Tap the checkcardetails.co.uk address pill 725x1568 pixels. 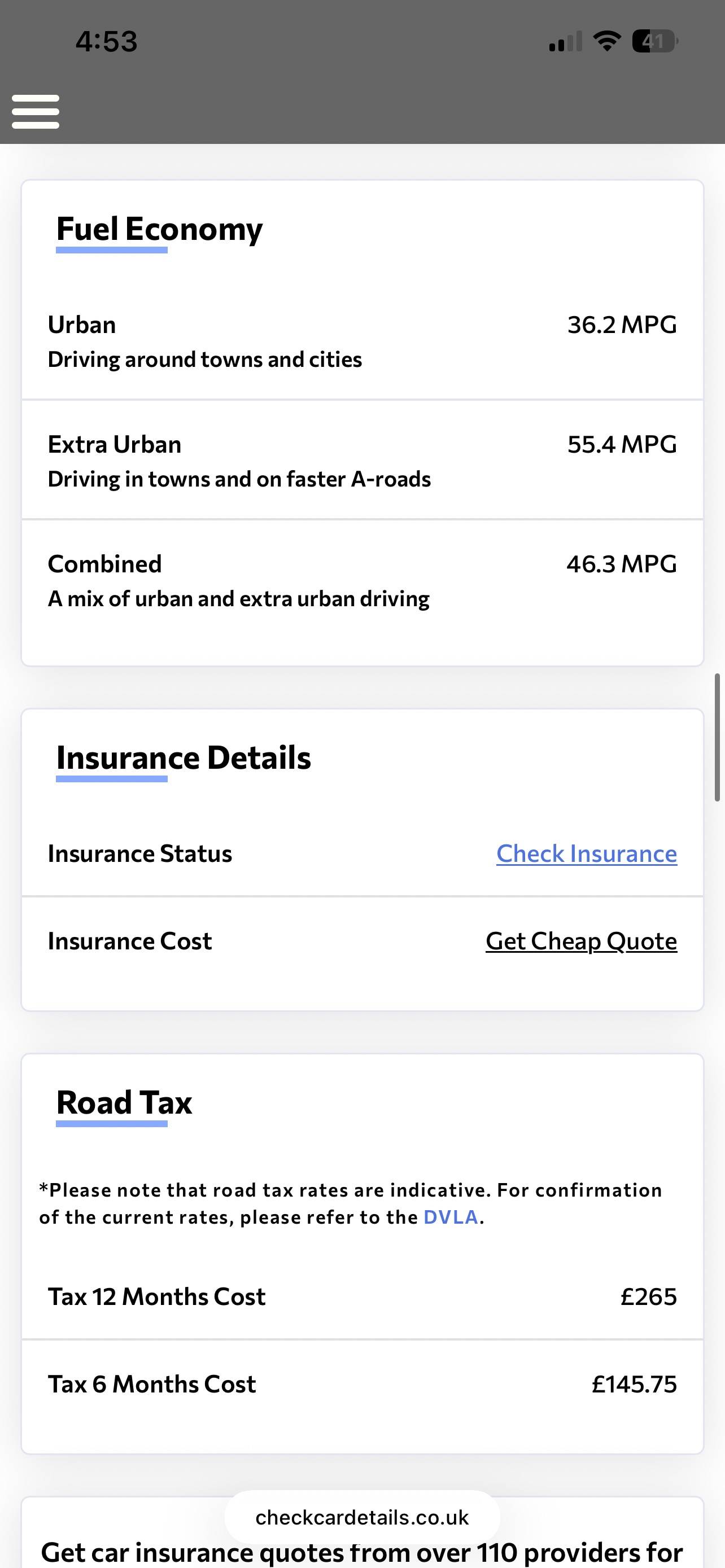coord(362,1517)
